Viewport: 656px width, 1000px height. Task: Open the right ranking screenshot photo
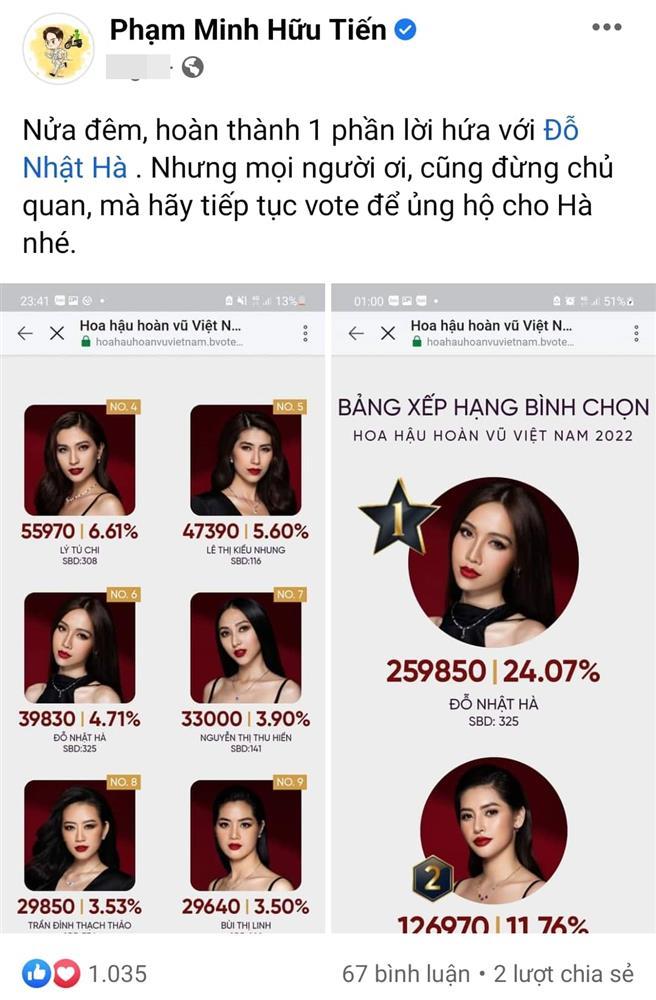[x=492, y=610]
